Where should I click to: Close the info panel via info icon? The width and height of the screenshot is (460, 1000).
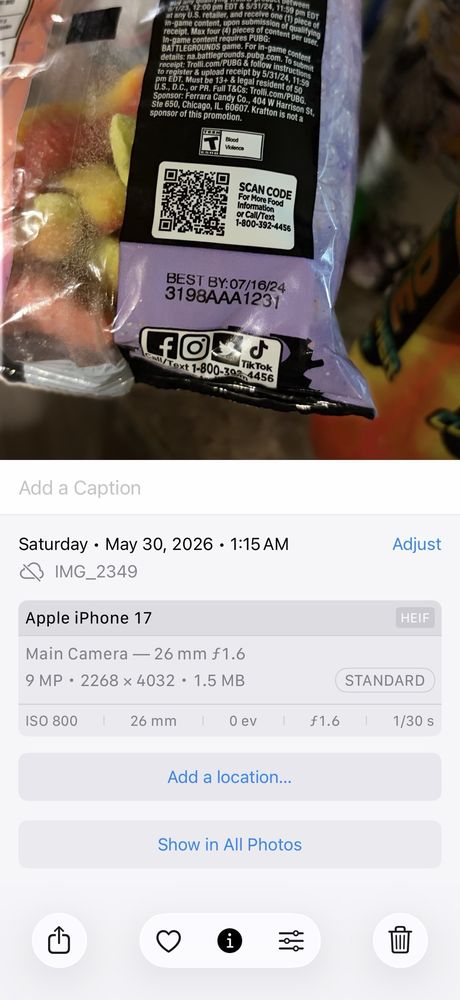click(x=230, y=941)
